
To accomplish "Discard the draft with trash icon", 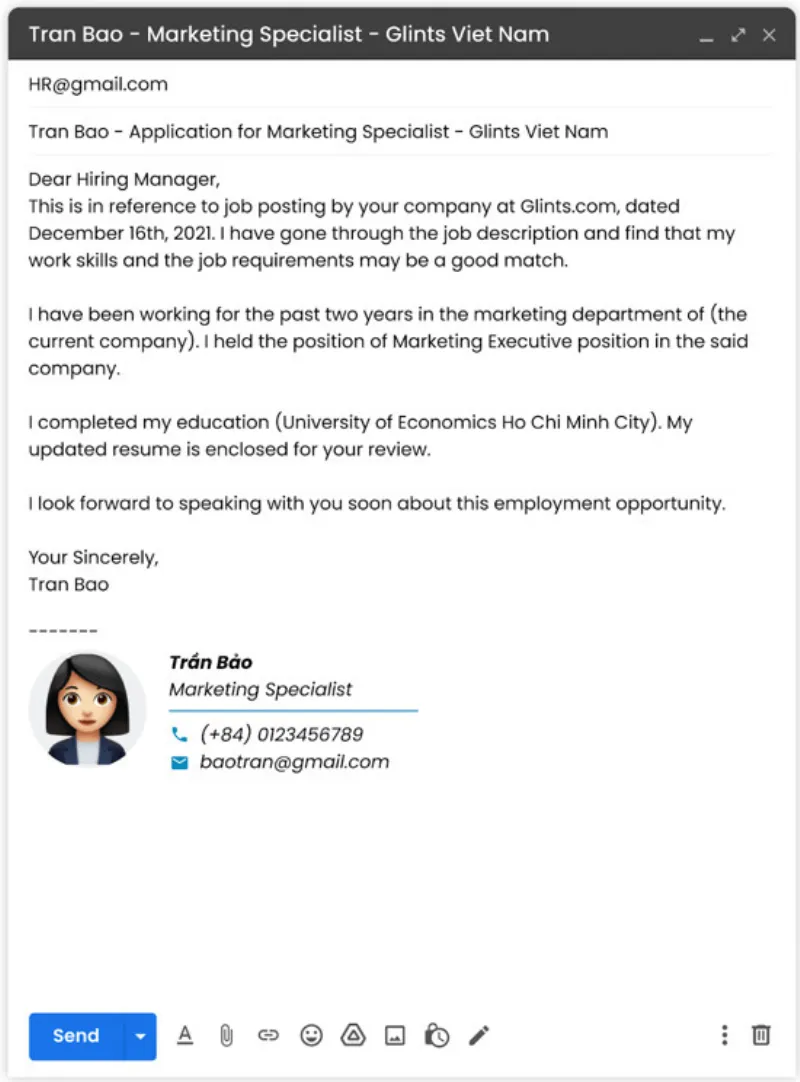I will (x=761, y=1035).
